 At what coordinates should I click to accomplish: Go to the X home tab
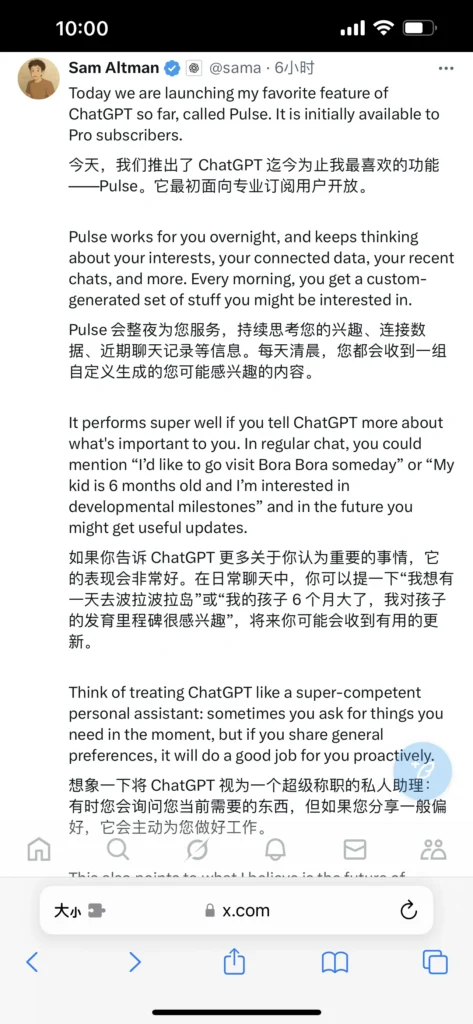[39, 850]
